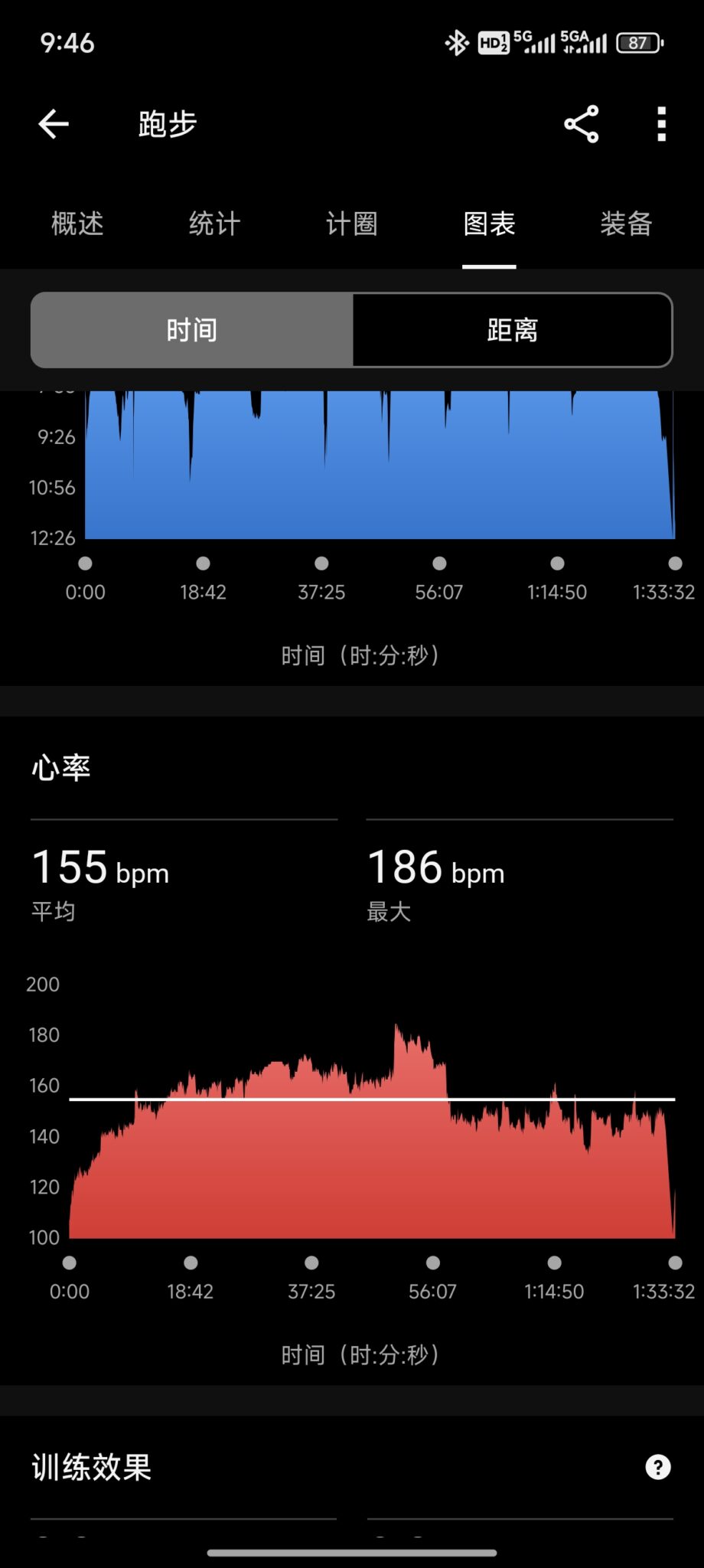The image size is (704, 1568).
Task: Go back from the 跑步 activity screen
Action: coord(54,124)
